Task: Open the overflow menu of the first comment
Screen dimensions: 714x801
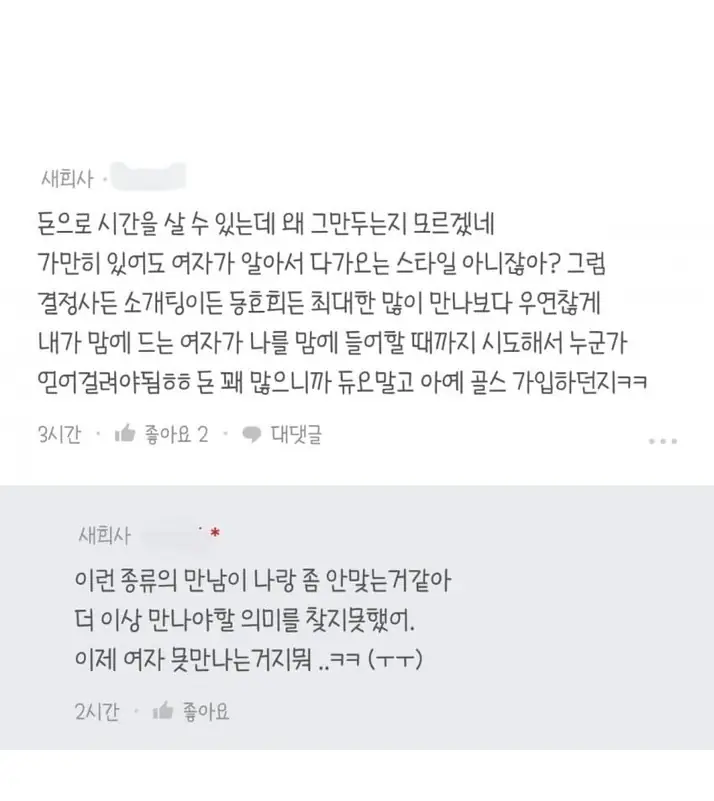Action: pos(662,440)
